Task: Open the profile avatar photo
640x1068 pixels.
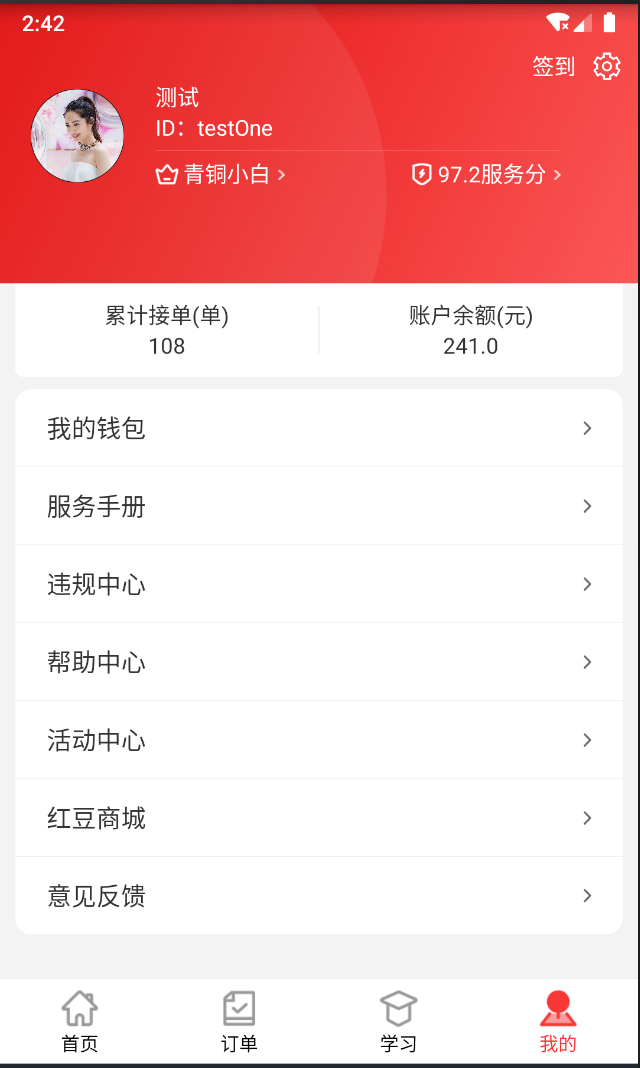Action: pyautogui.click(x=78, y=136)
